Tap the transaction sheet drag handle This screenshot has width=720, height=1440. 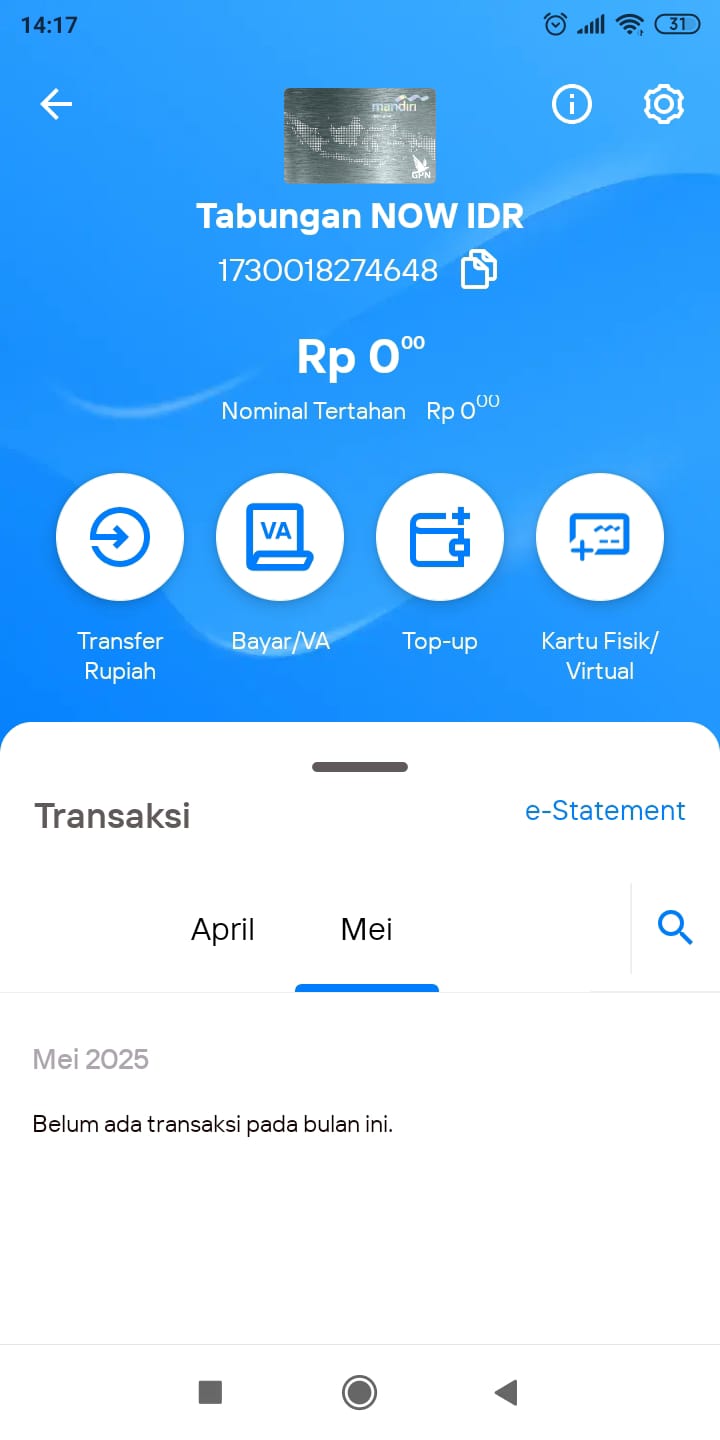pos(360,767)
